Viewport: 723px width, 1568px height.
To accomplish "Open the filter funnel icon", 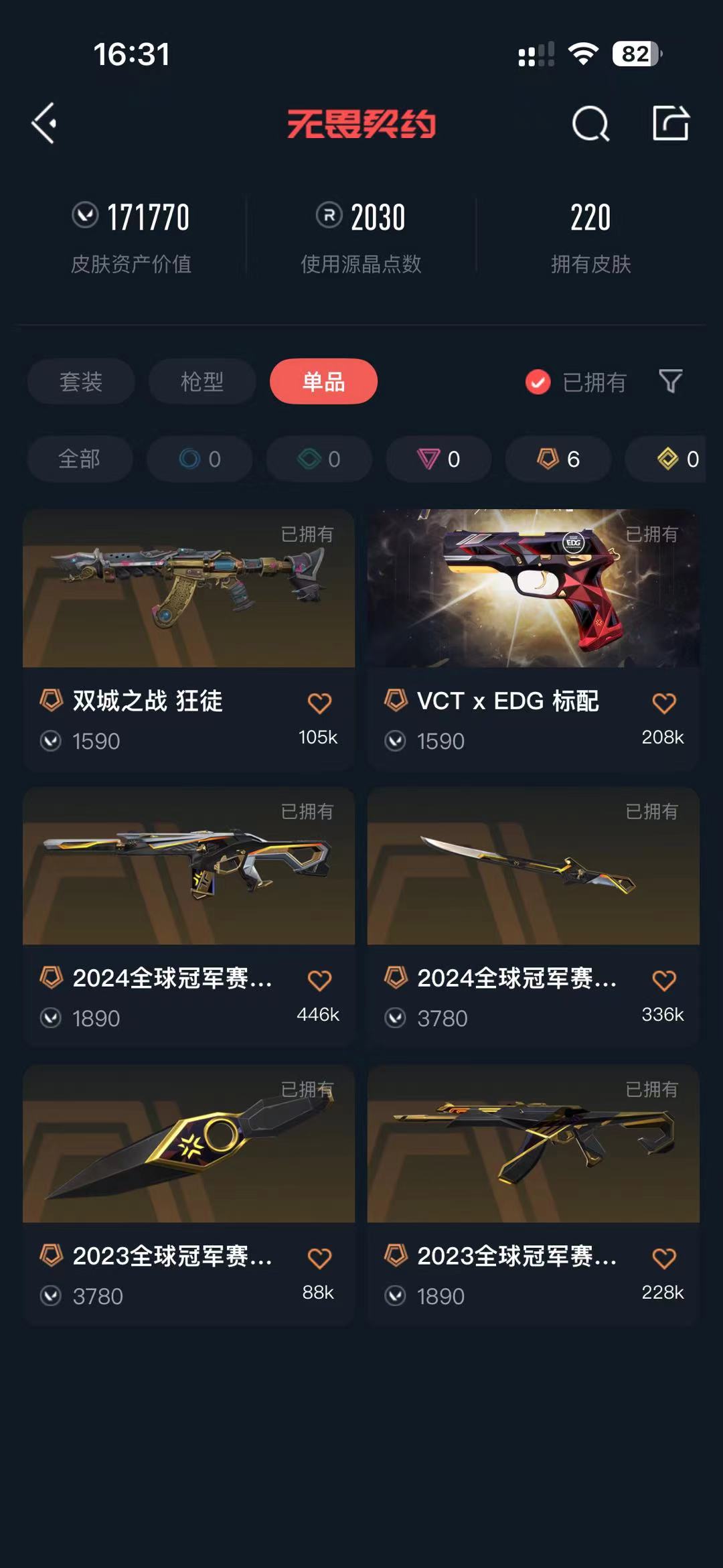I will (670, 381).
